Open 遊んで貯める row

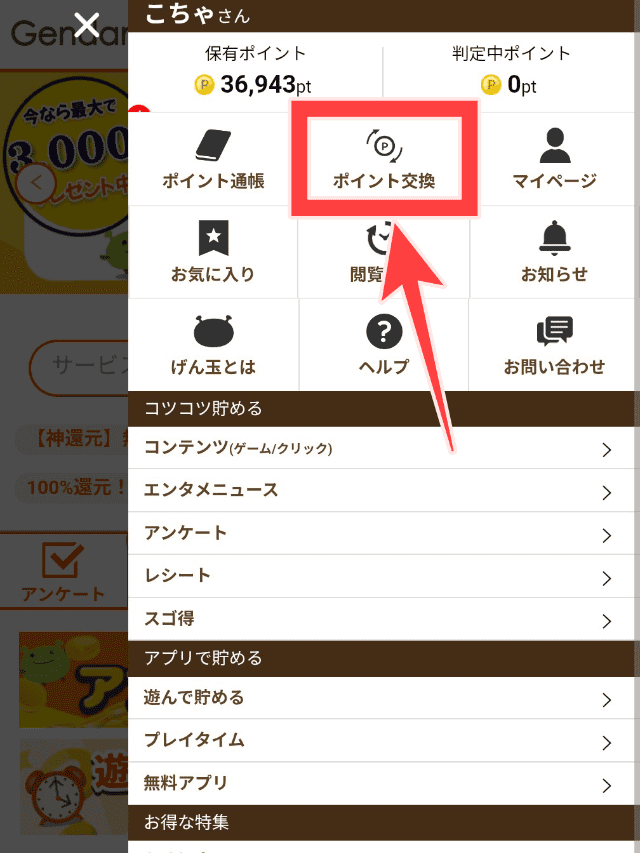(380, 698)
